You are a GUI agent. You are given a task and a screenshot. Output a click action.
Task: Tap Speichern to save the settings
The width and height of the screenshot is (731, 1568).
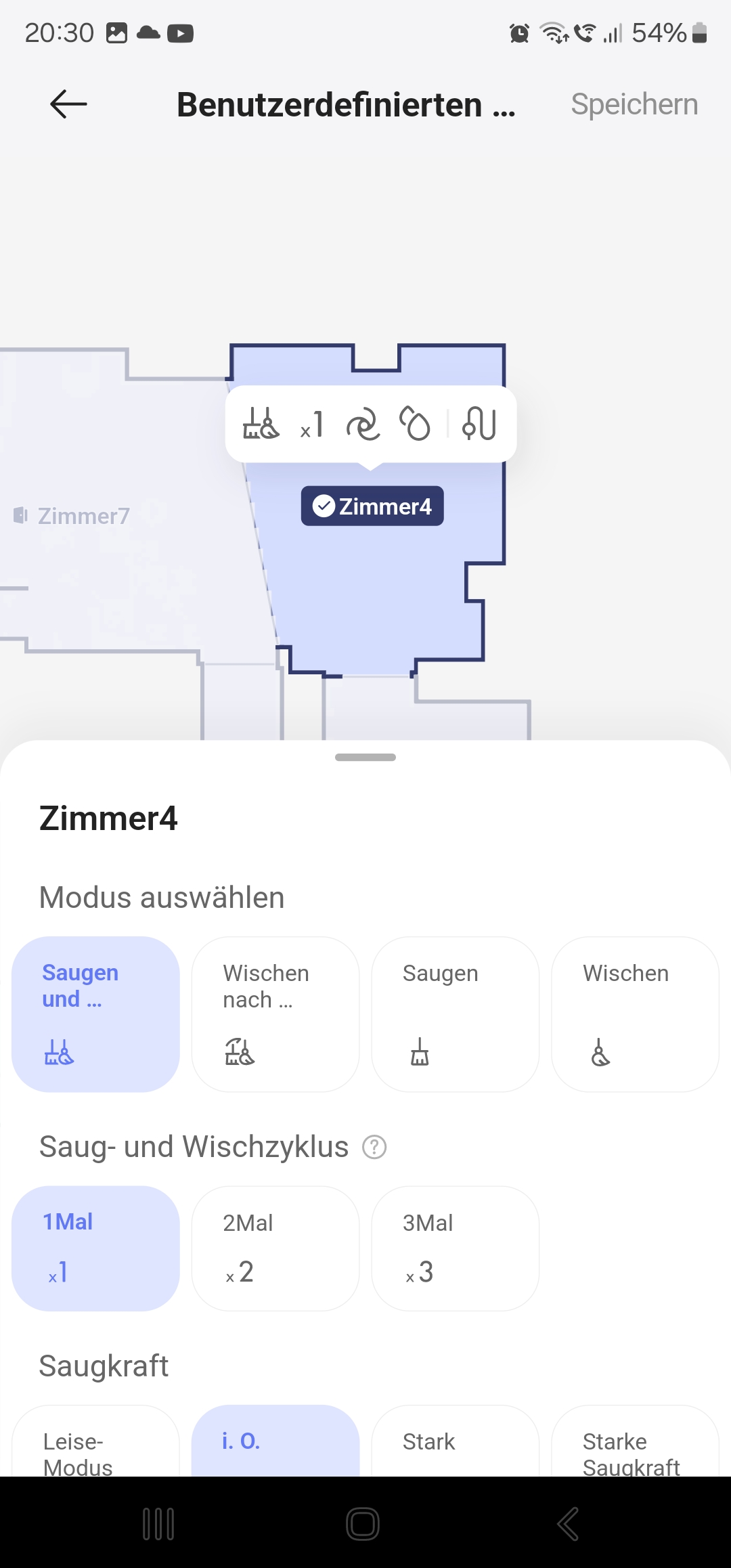pos(634,104)
